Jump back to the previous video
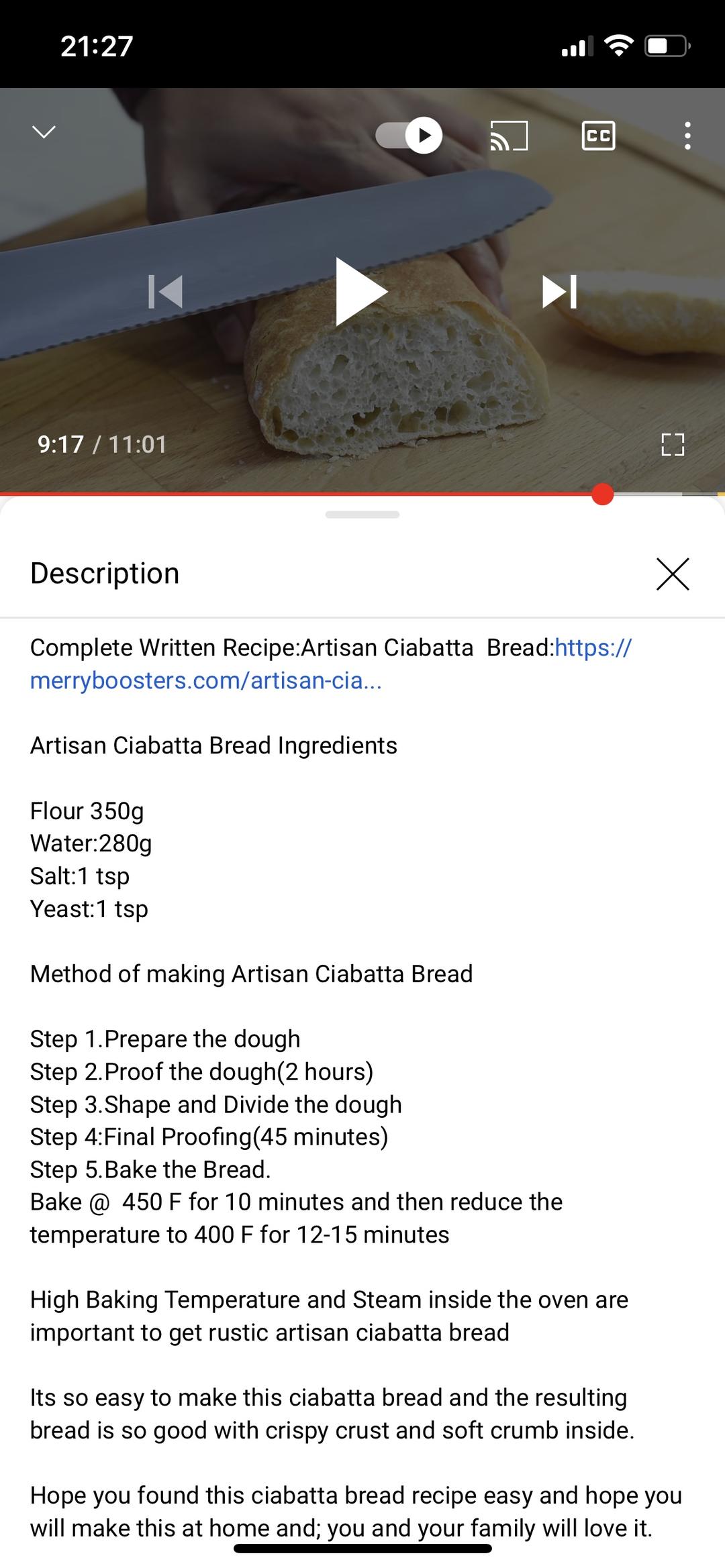The image size is (725, 1568). (x=166, y=292)
